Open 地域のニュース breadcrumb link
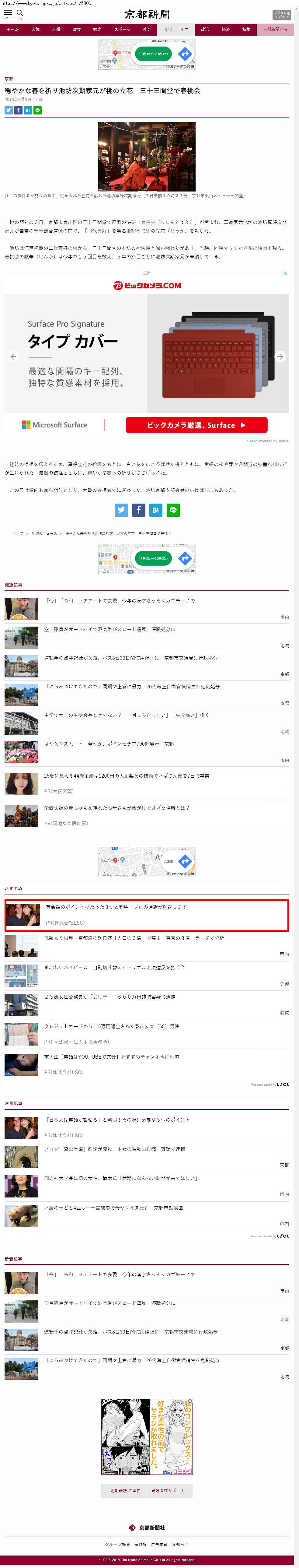299x1568 pixels. (44, 533)
